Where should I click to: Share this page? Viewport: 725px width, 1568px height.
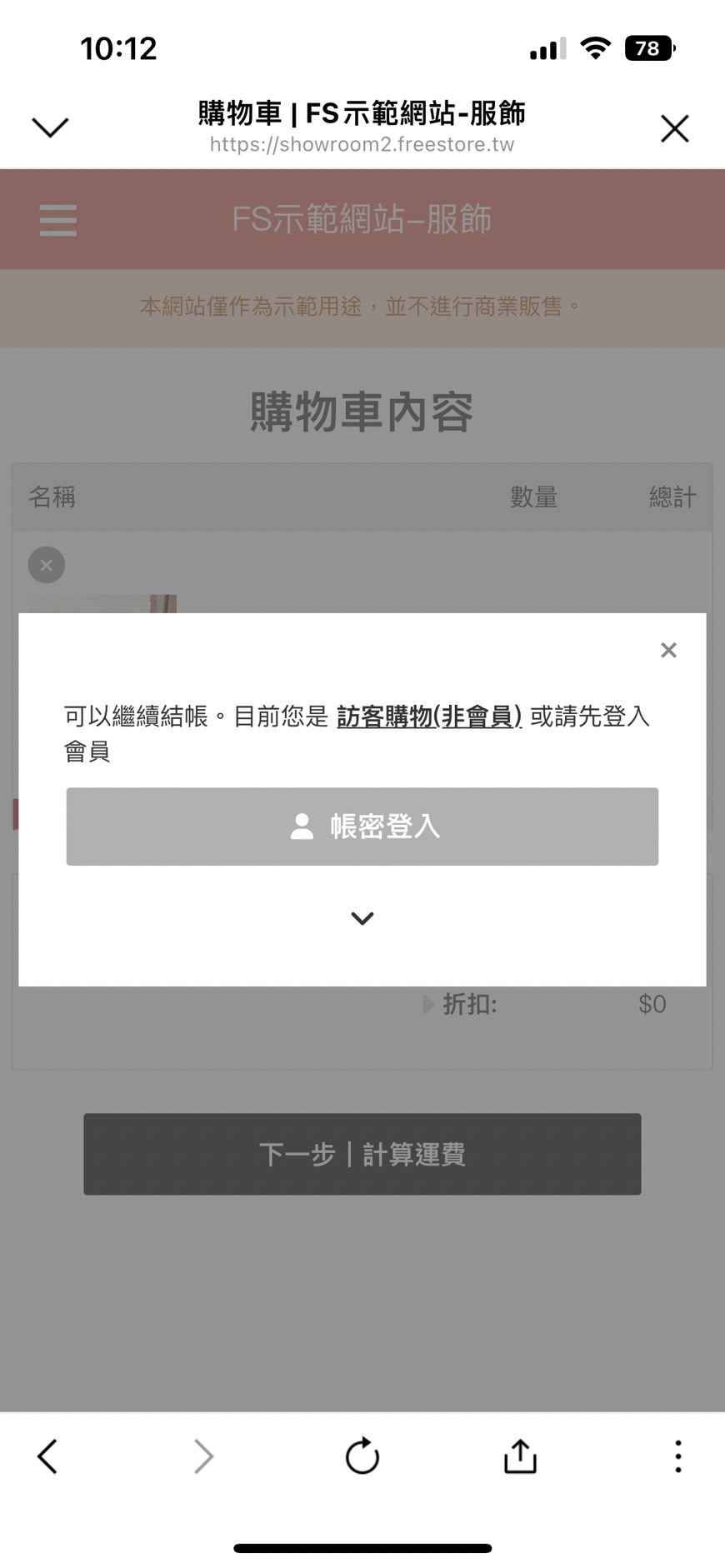coord(520,1456)
